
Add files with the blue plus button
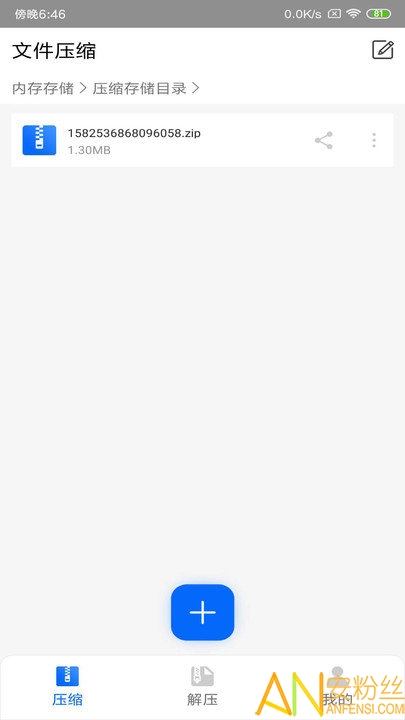(x=202, y=612)
